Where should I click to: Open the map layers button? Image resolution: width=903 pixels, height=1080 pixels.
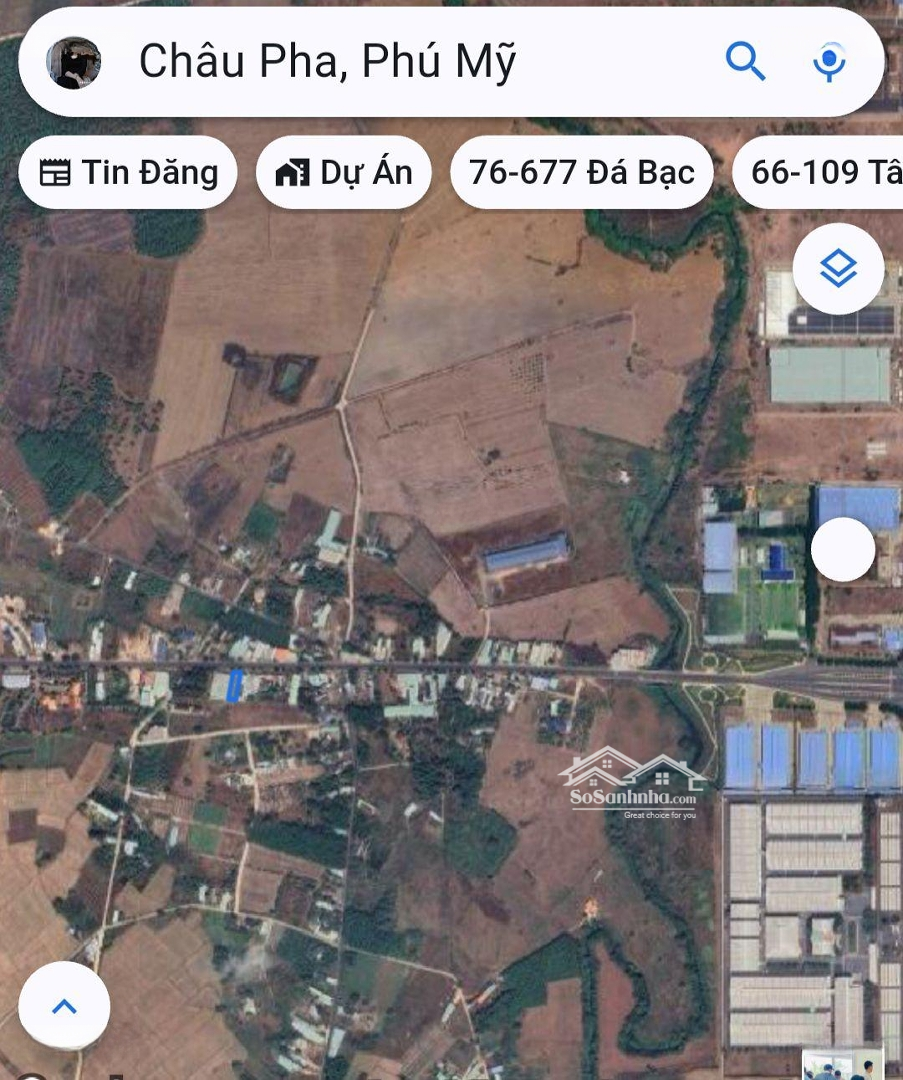click(x=838, y=268)
